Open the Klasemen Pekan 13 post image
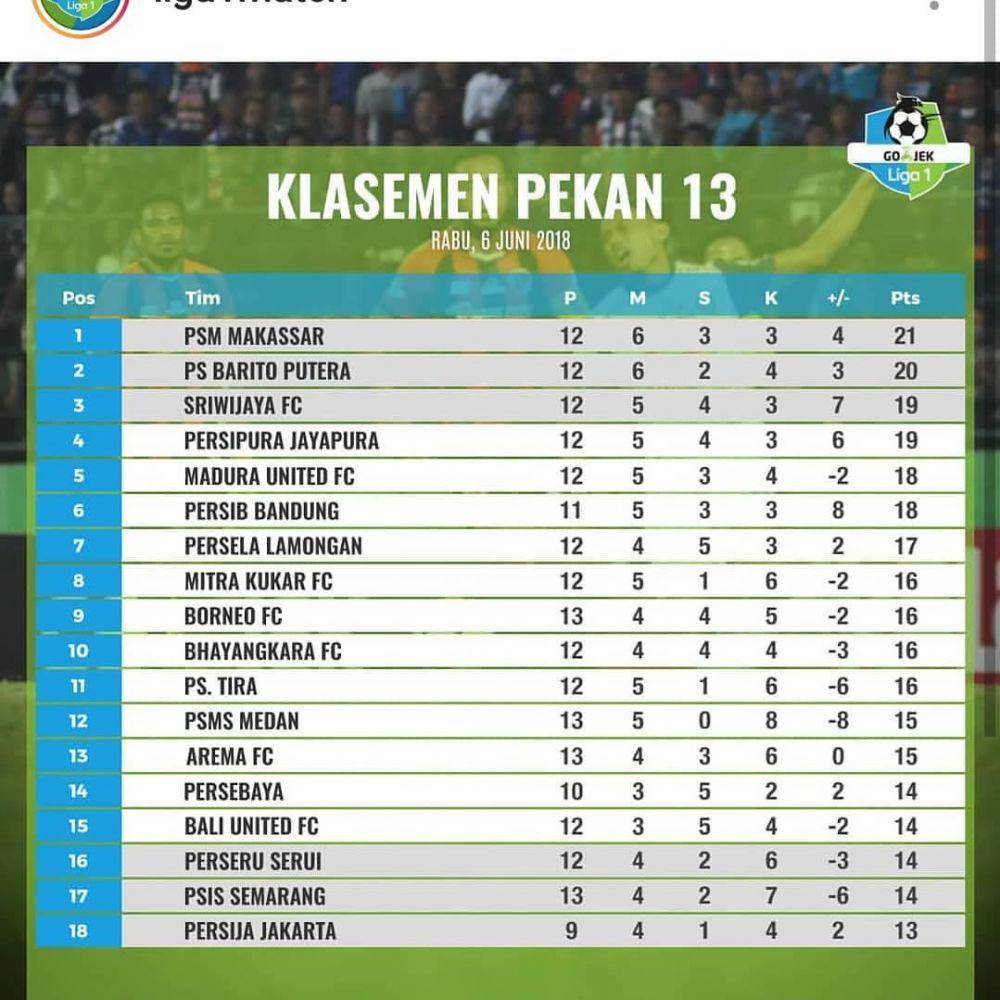1000x1000 pixels. coord(500,530)
